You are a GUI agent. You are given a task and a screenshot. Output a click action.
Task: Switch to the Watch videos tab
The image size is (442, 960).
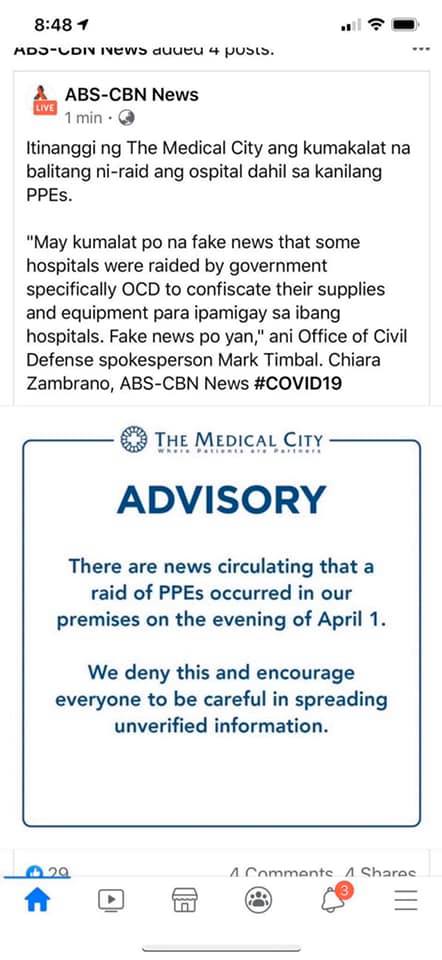pyautogui.click(x=111, y=900)
